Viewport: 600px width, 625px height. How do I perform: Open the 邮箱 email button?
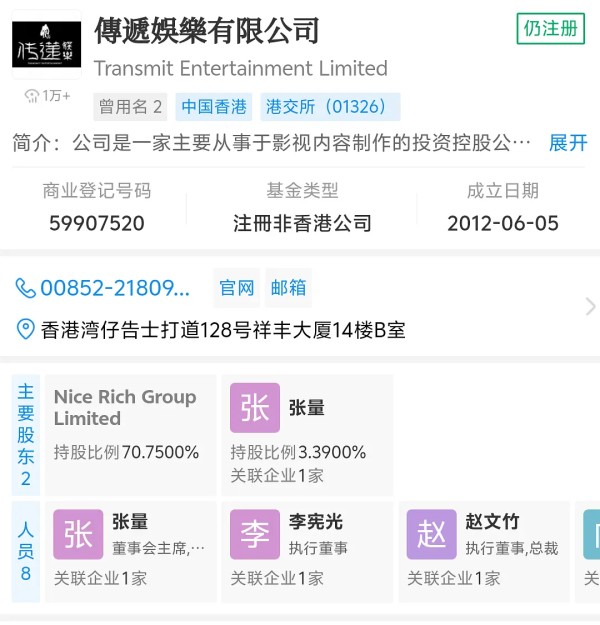pos(288,288)
